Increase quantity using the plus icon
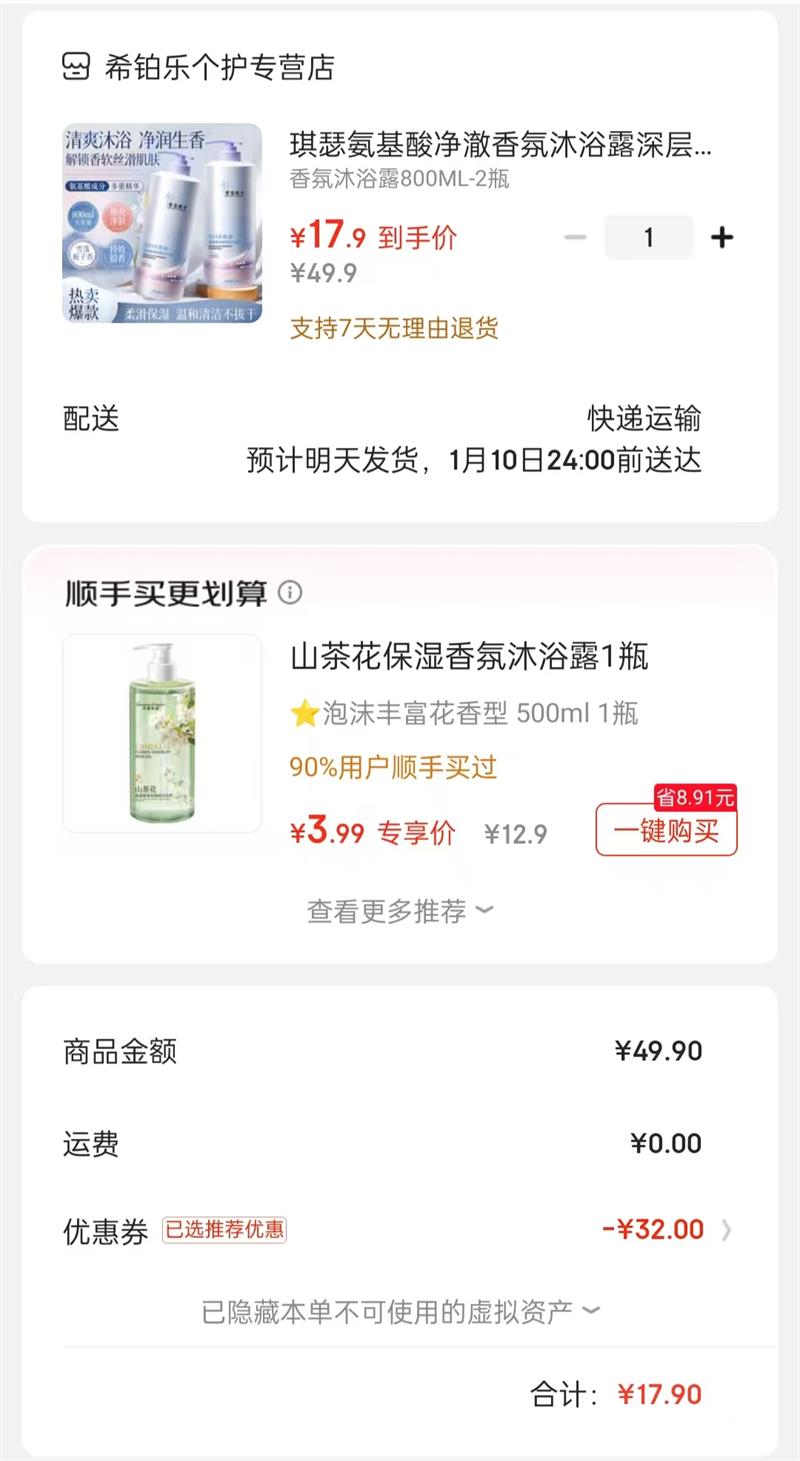The height and width of the screenshot is (1461, 800). 722,237
